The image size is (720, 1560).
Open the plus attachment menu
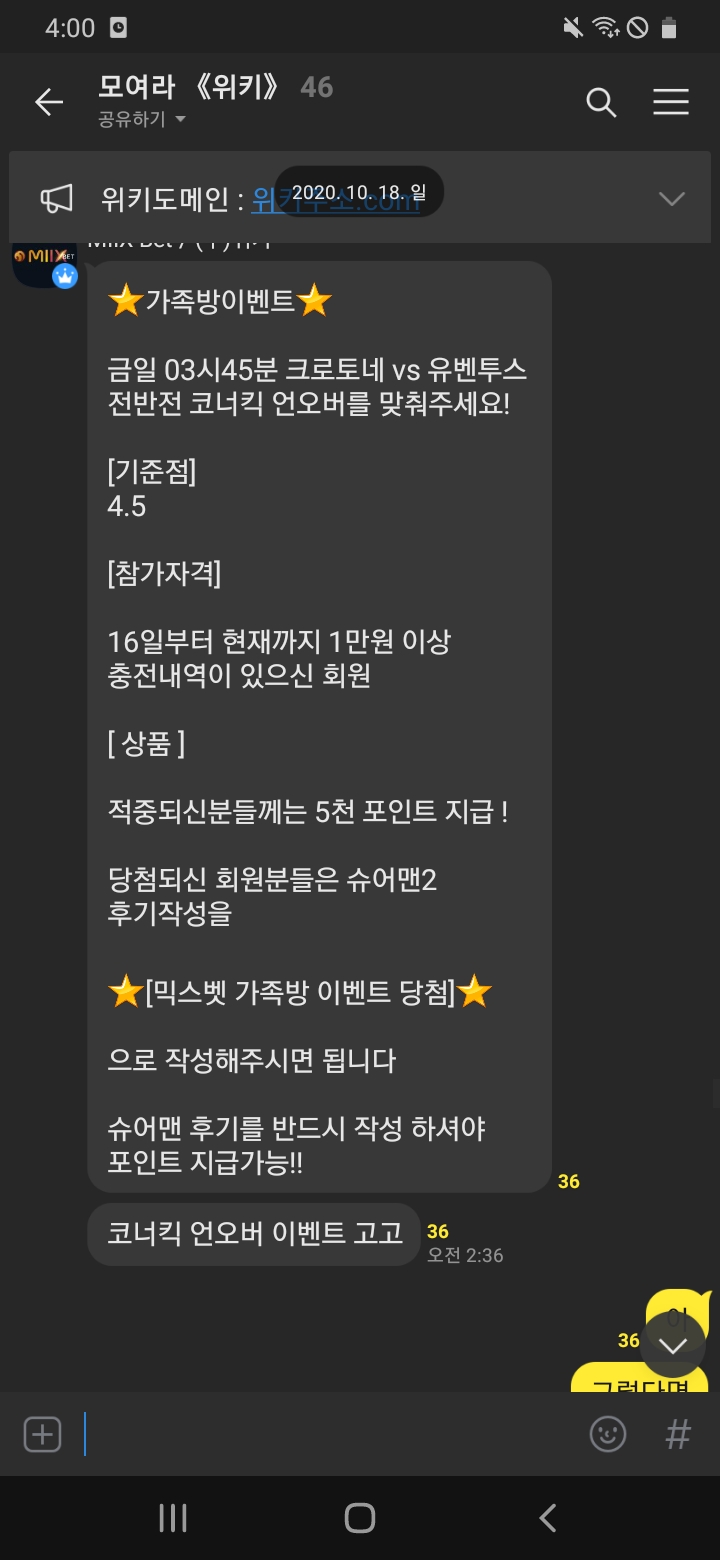(x=42, y=1434)
